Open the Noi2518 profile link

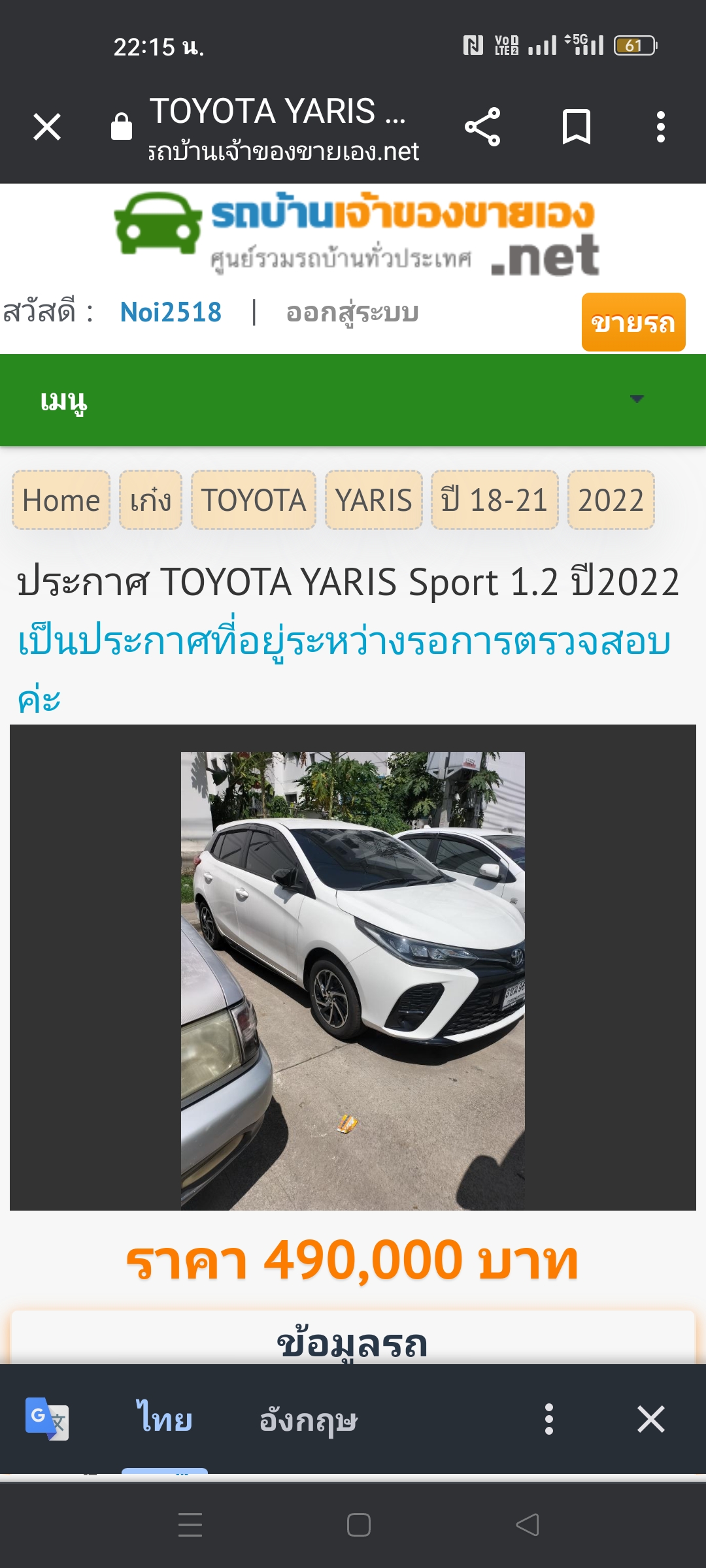[x=171, y=312]
